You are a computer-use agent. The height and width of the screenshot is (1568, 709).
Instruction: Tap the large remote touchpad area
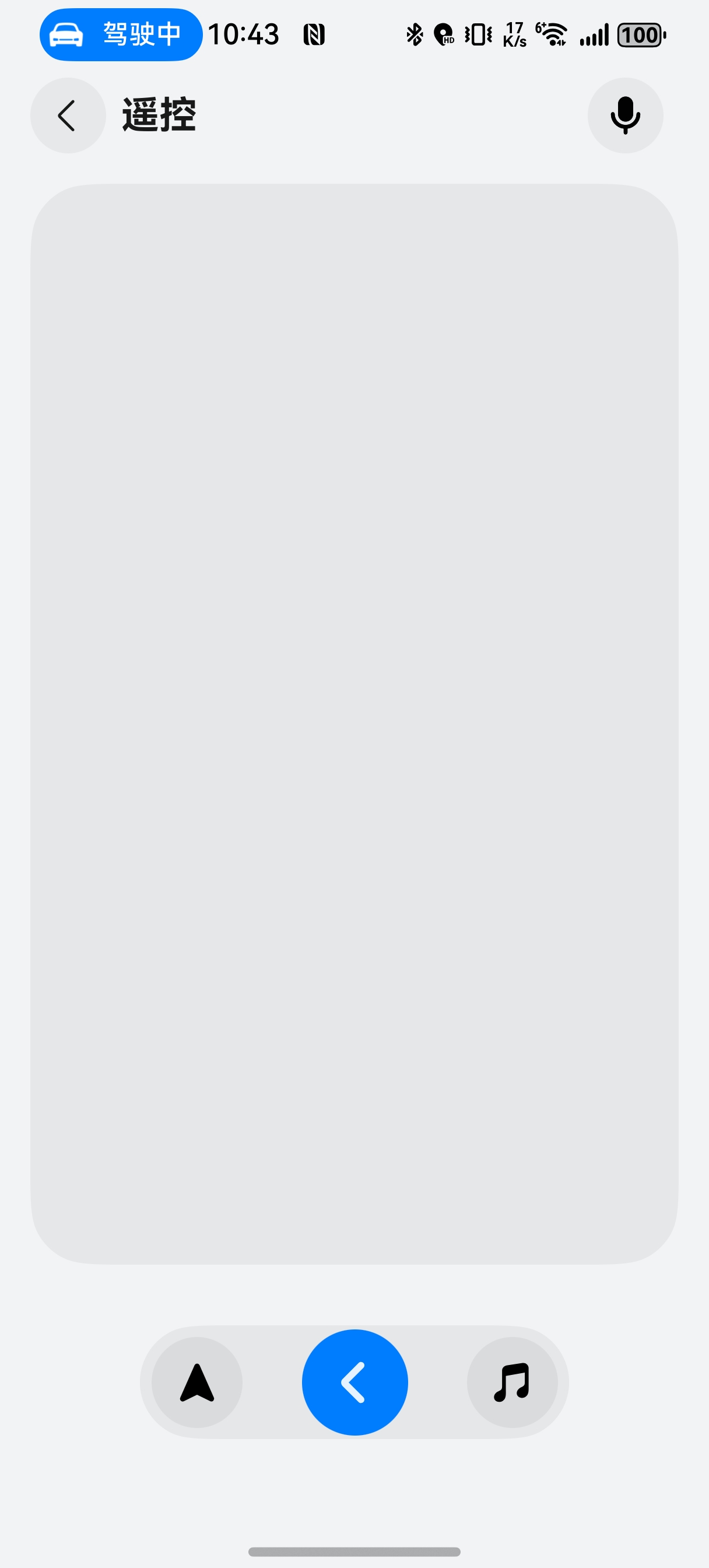(354, 724)
